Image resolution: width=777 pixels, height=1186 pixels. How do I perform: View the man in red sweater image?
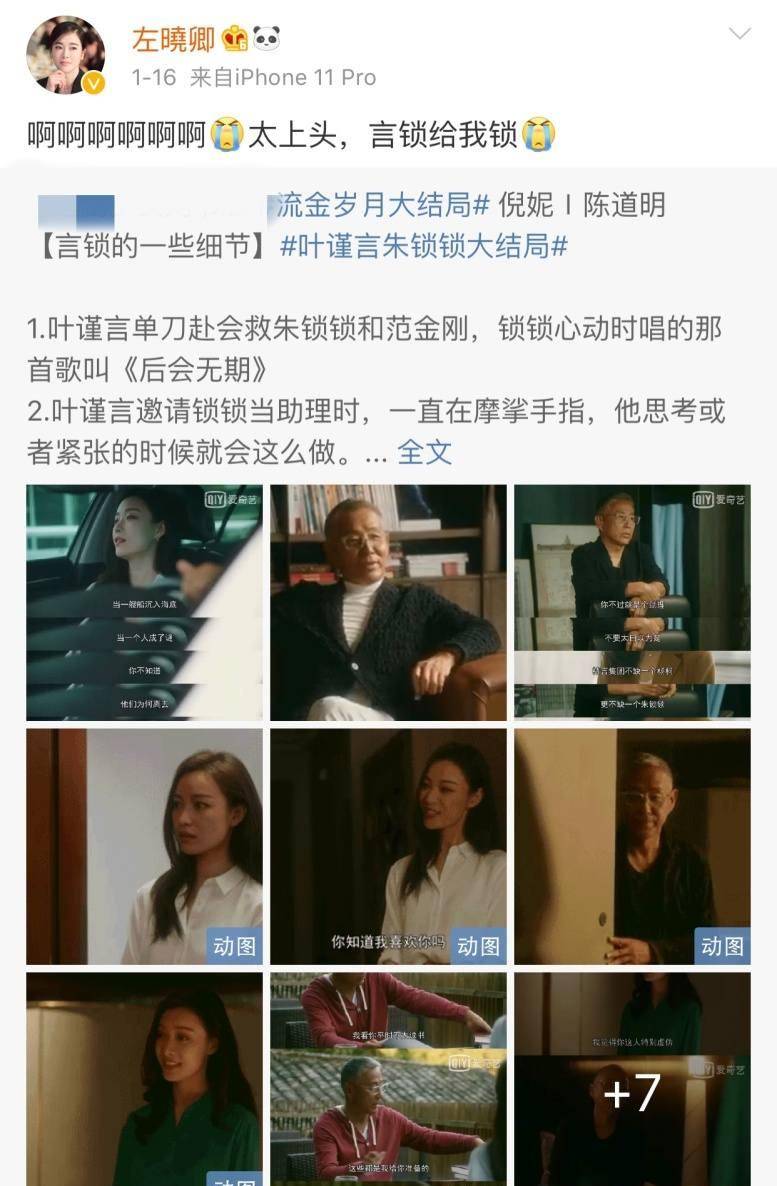(x=388, y=1080)
